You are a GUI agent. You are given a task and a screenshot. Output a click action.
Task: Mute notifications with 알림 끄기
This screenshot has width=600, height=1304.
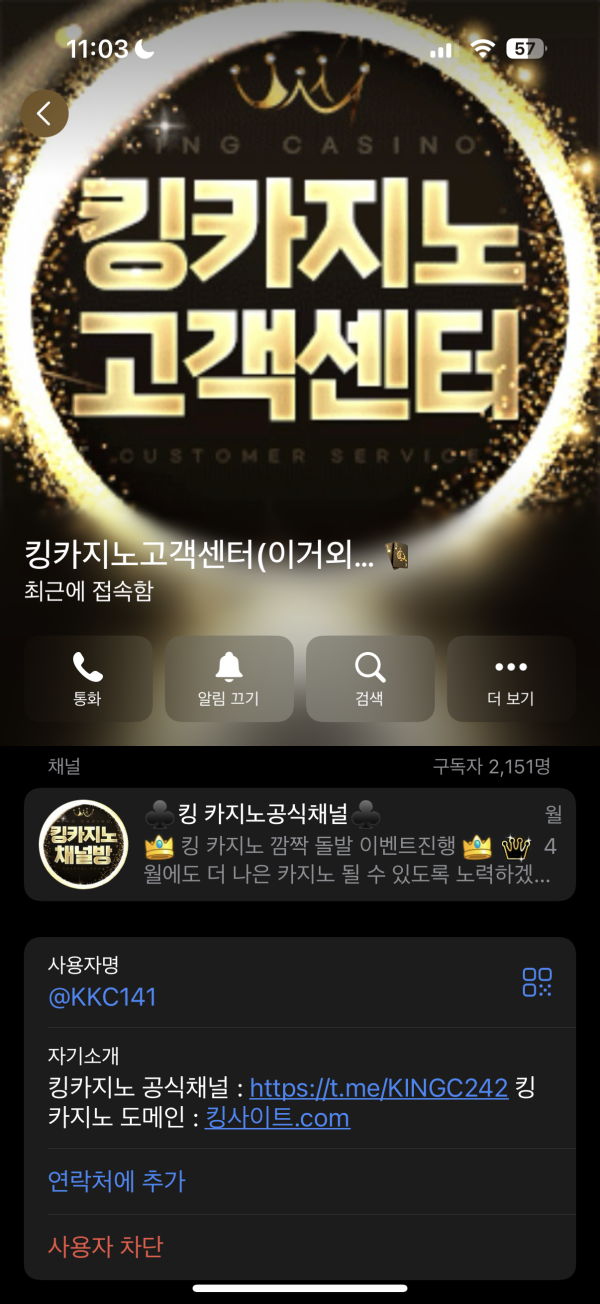[x=229, y=679]
